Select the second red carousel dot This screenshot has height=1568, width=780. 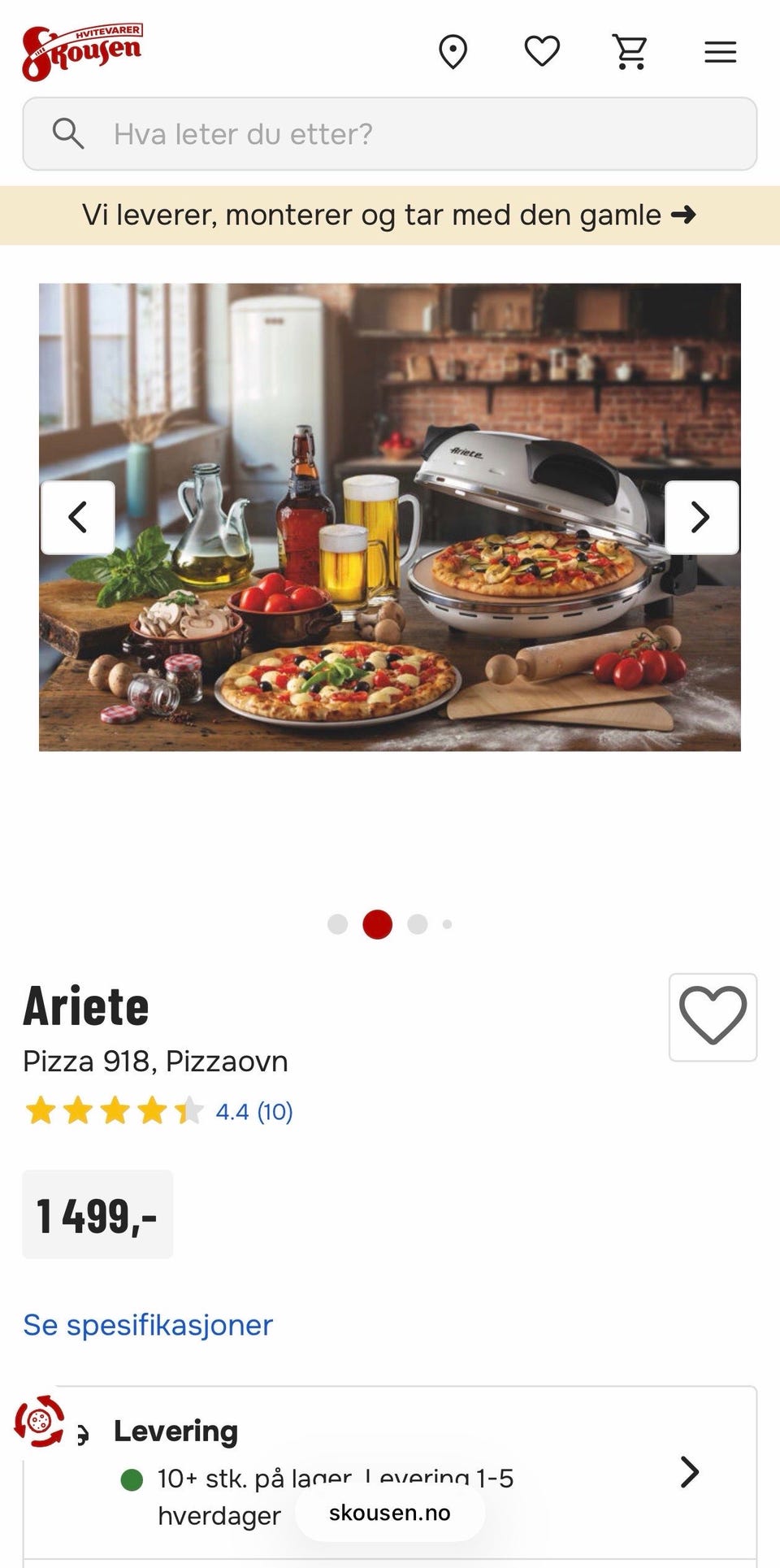(x=376, y=923)
